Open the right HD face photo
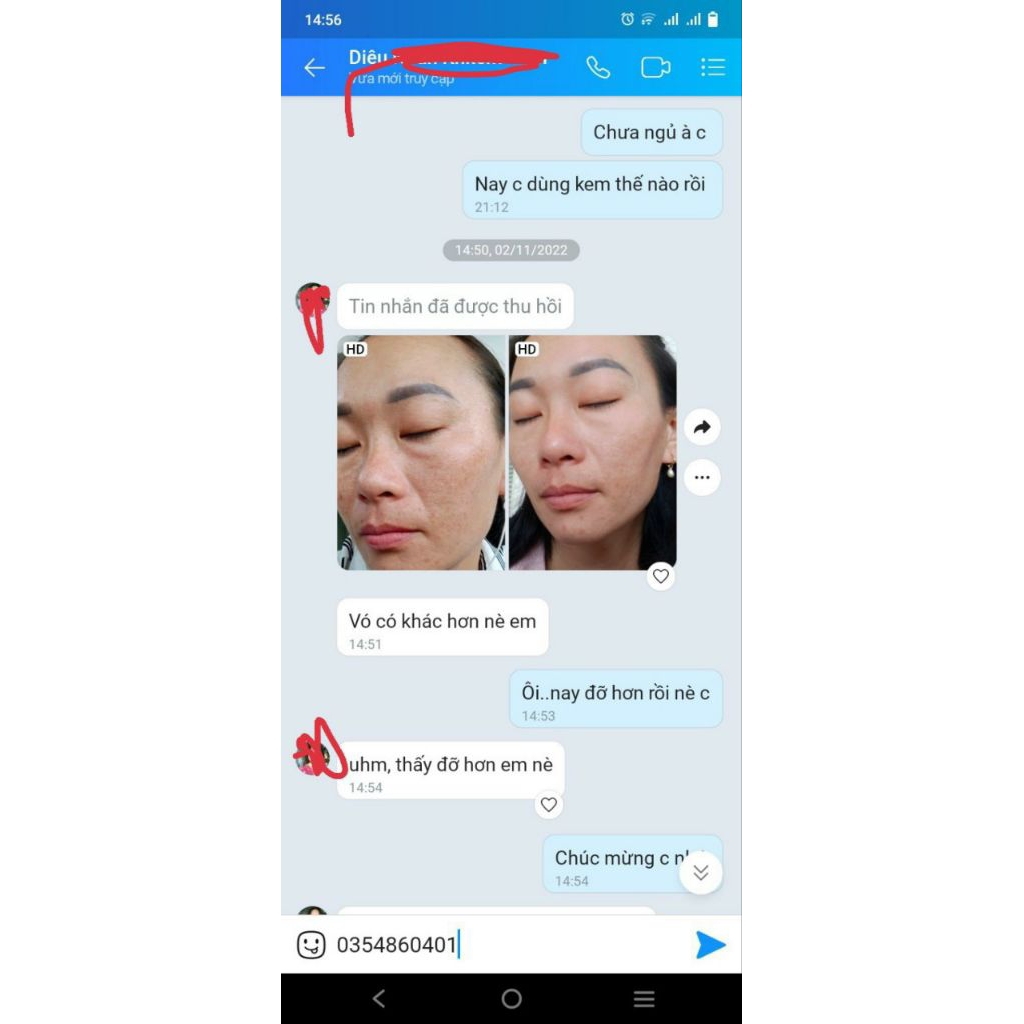1024x1024 pixels. [593, 452]
